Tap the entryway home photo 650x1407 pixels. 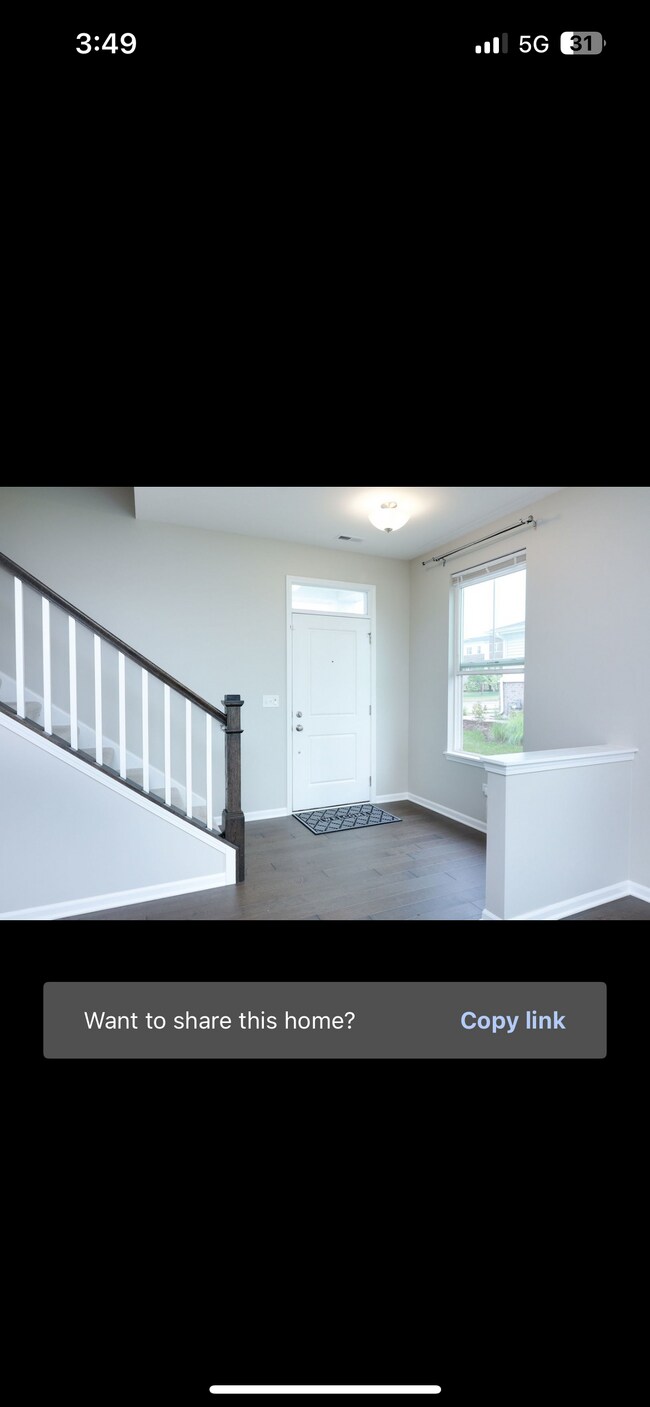(325, 703)
